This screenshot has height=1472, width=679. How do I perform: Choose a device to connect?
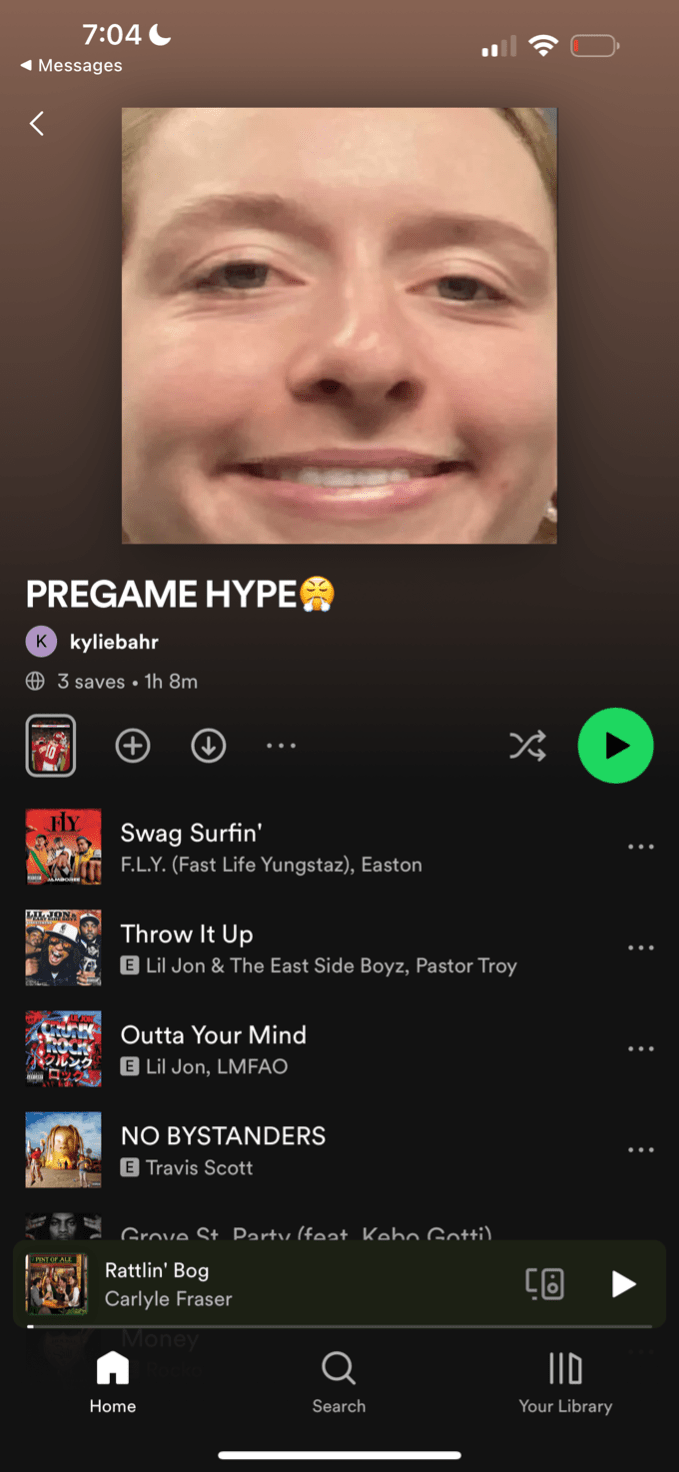click(545, 1284)
